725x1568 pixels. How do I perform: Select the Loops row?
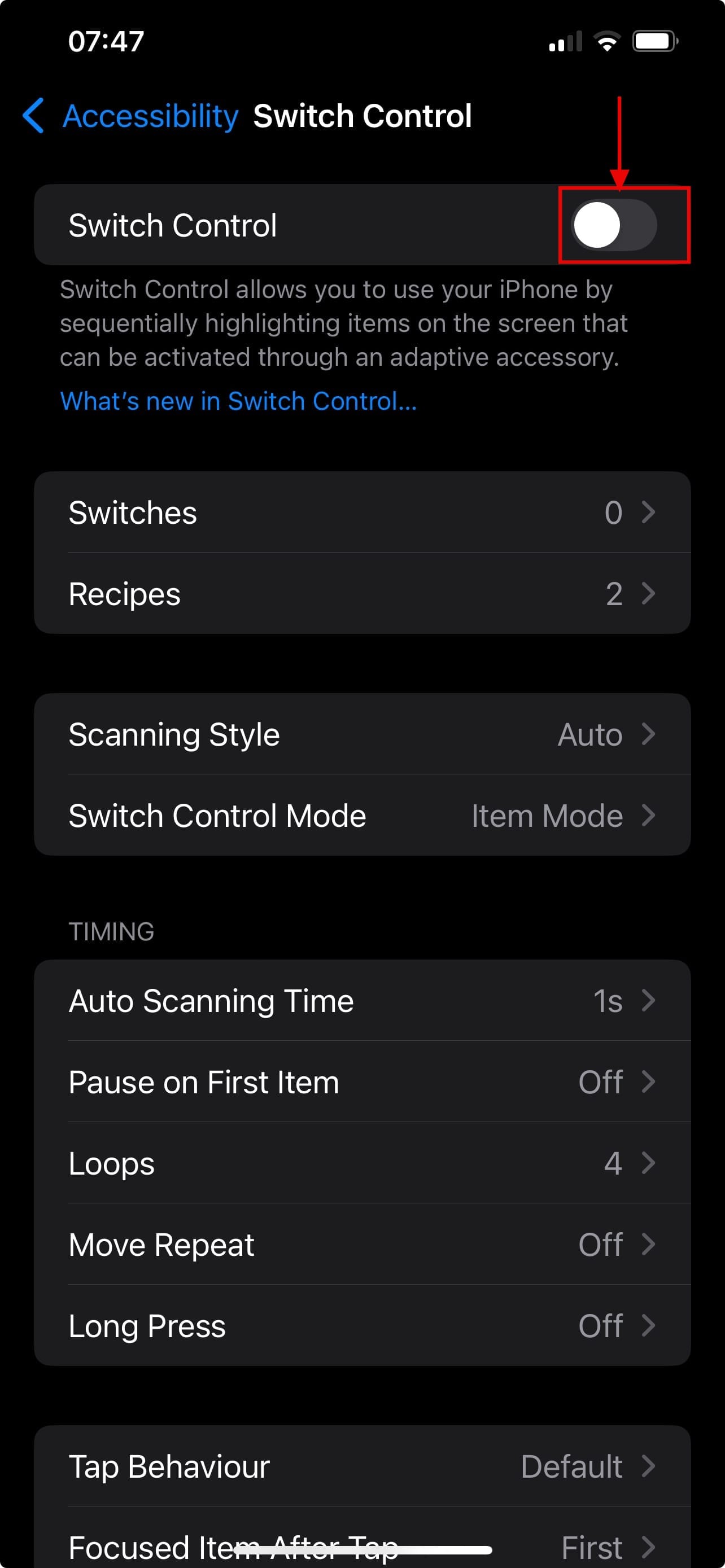(x=362, y=1163)
